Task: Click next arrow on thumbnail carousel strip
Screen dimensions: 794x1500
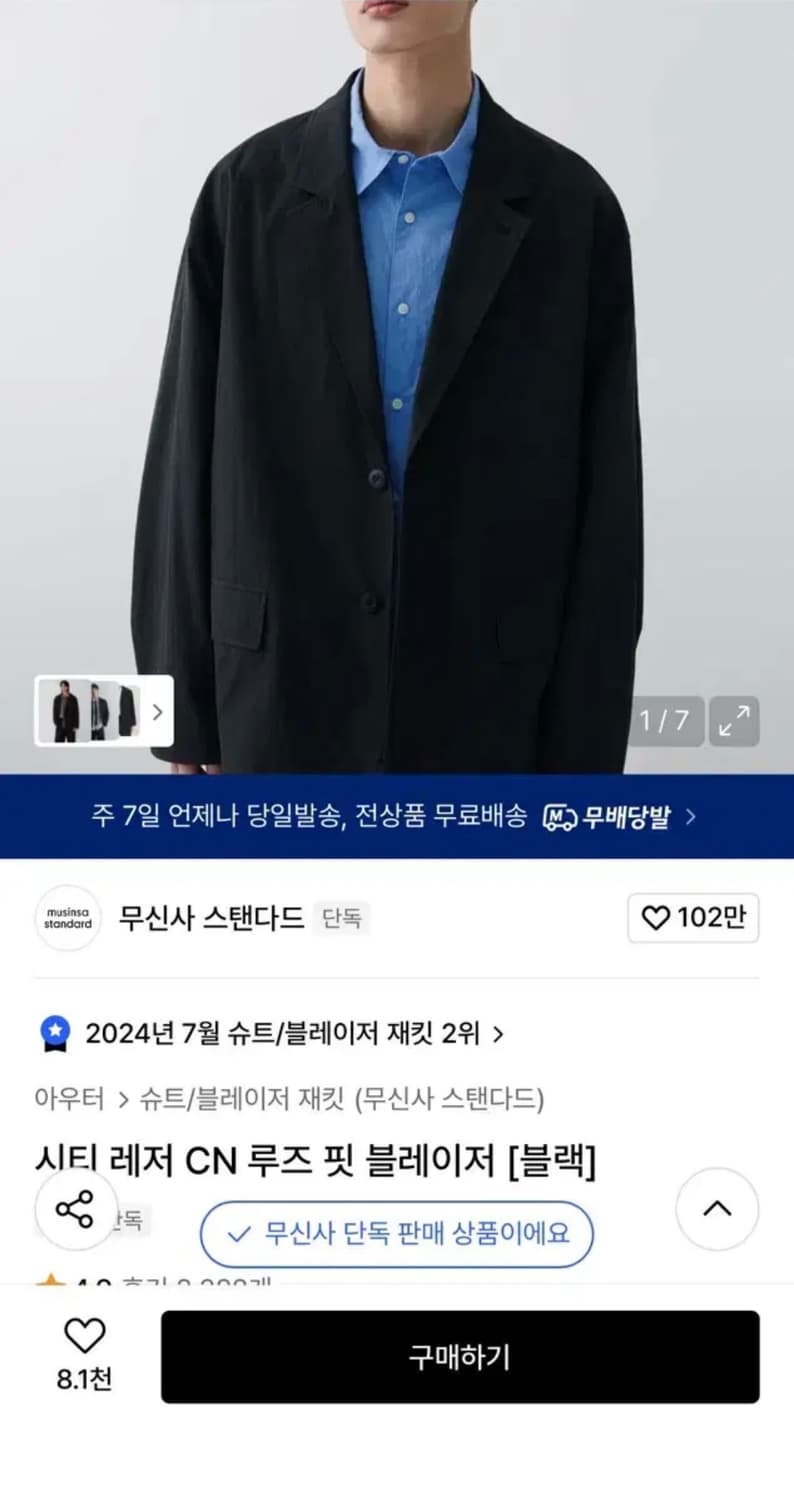Action: (x=158, y=713)
